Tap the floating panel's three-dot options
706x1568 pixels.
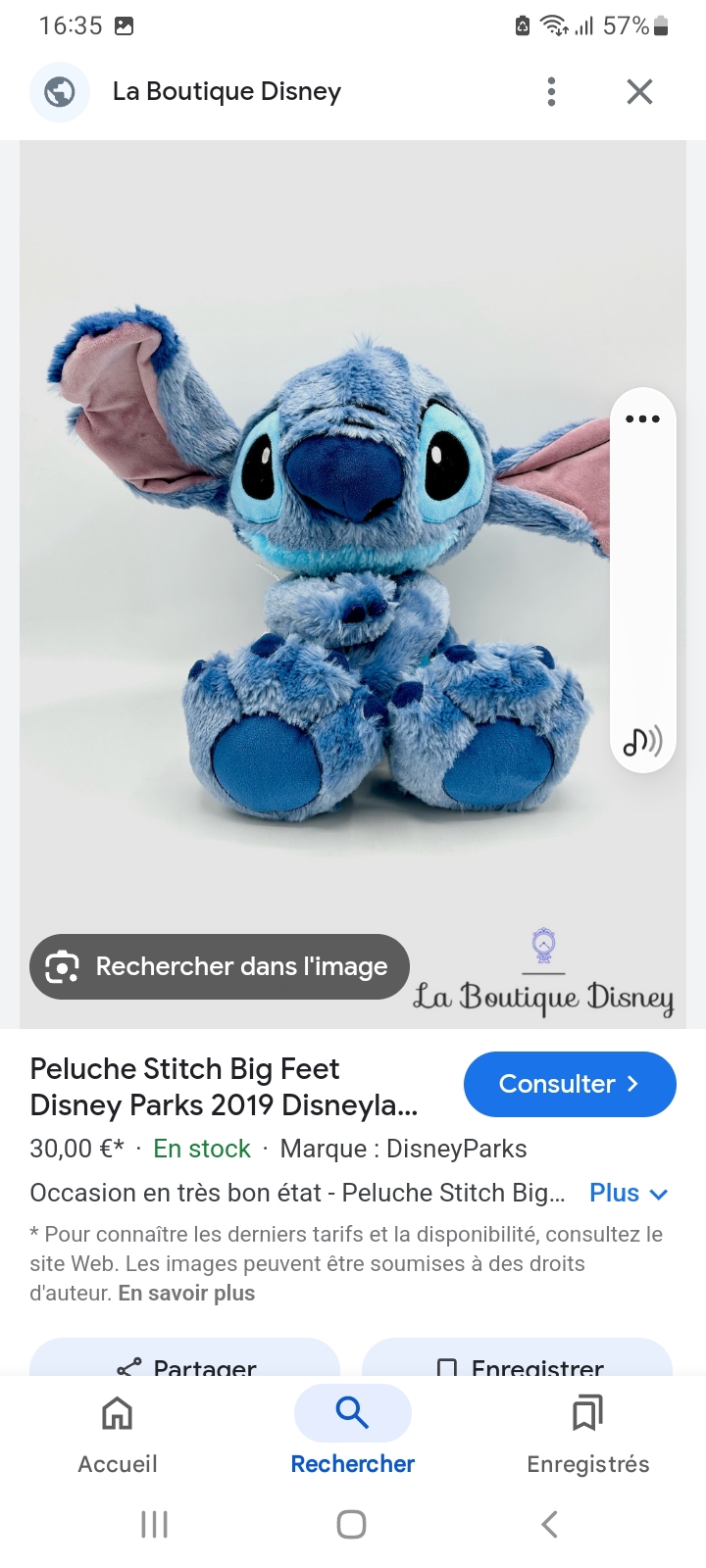(642, 419)
